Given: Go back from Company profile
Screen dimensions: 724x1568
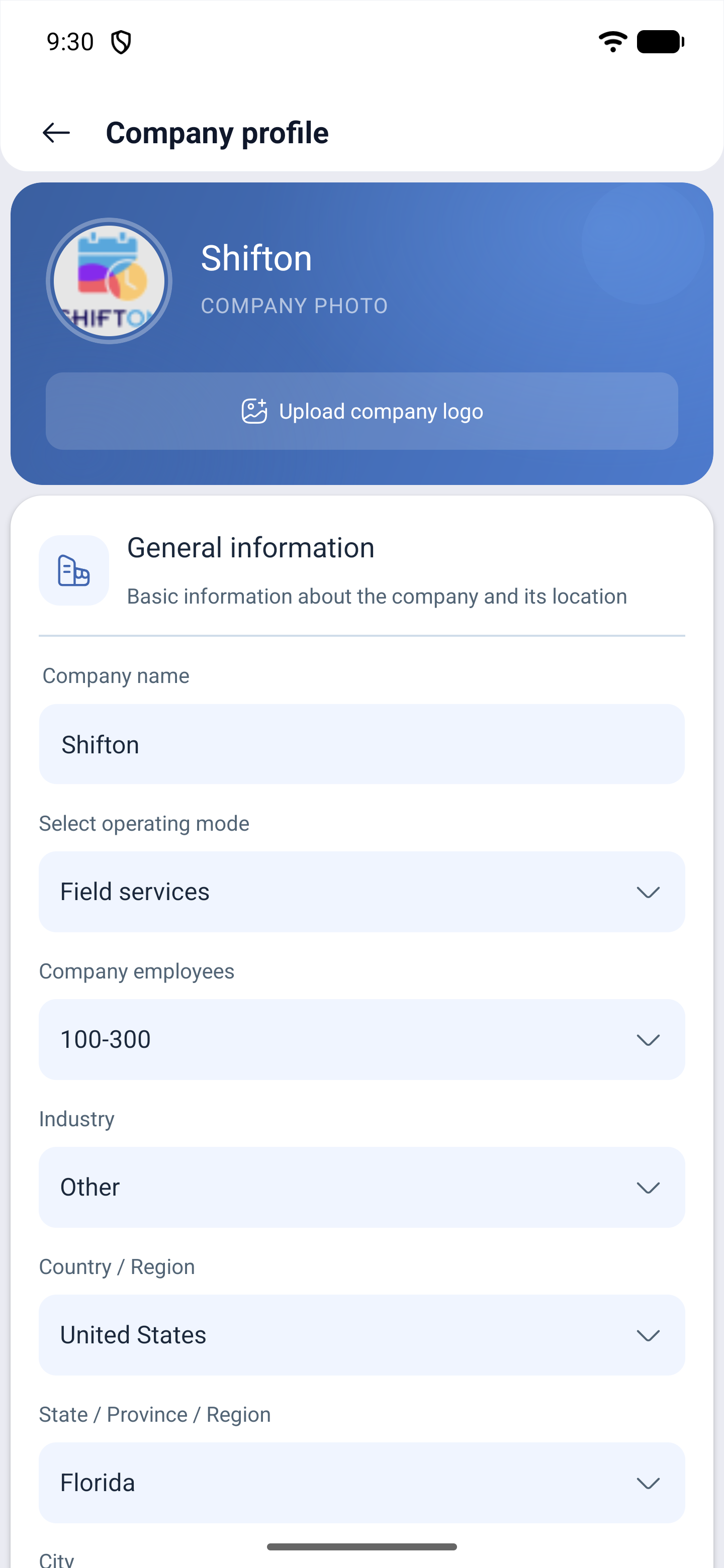Looking at the screenshot, I should (x=56, y=133).
